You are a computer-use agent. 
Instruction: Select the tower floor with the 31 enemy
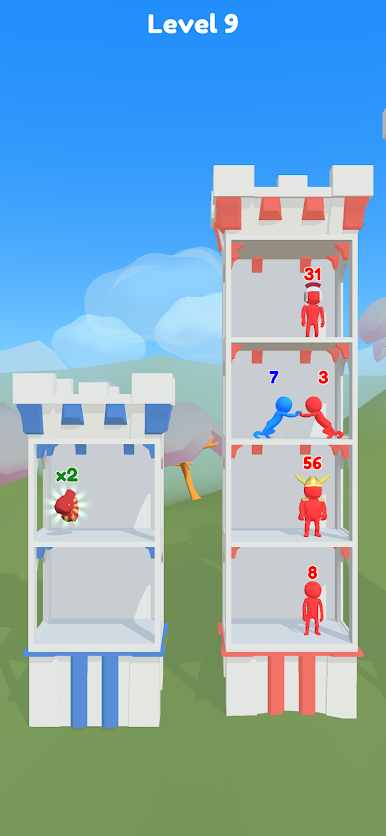291,290
